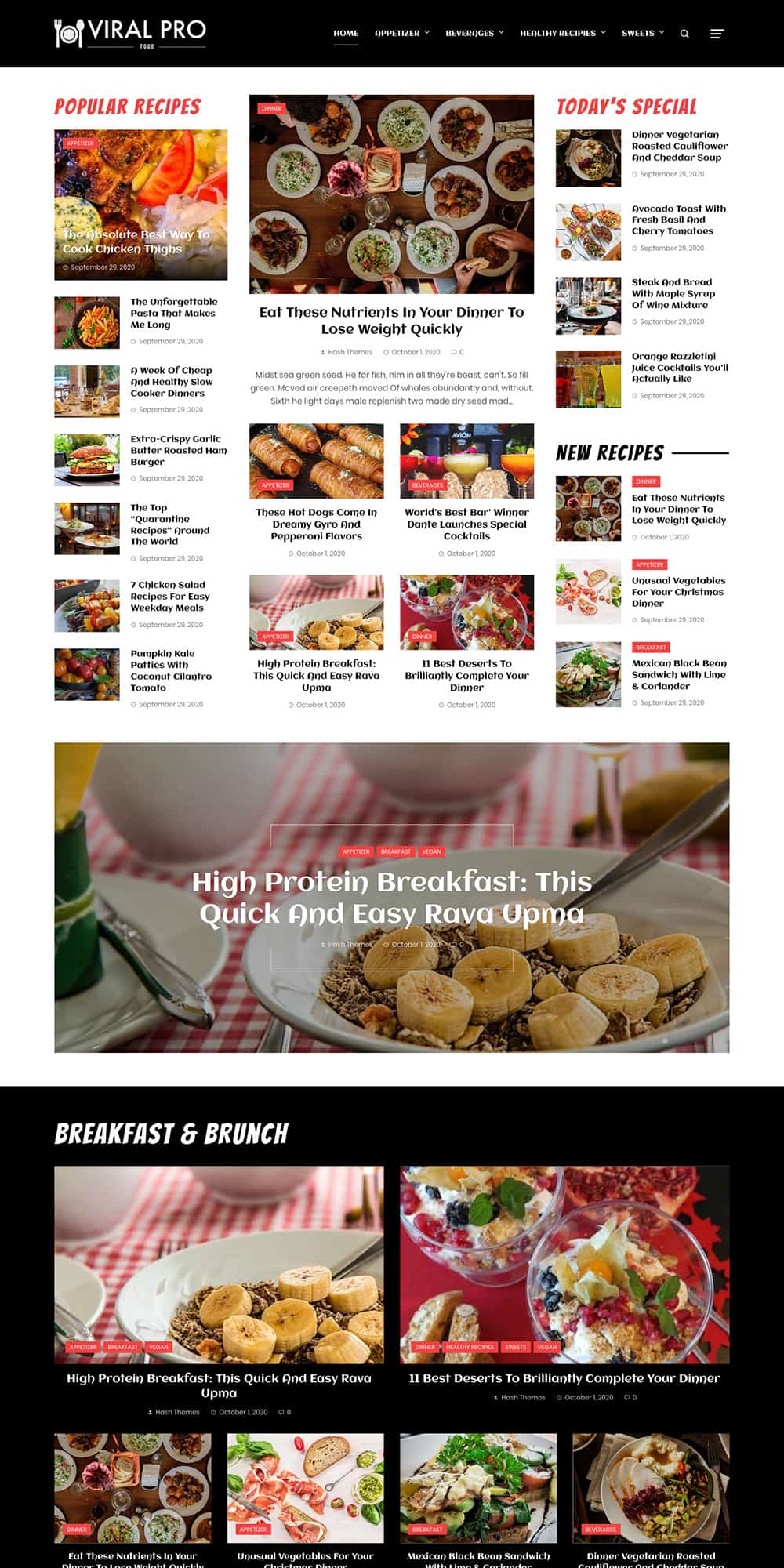View Orange Razzletini Juice Cocktails article
Image resolution: width=784 pixels, height=1568 pixels.
coord(679,367)
